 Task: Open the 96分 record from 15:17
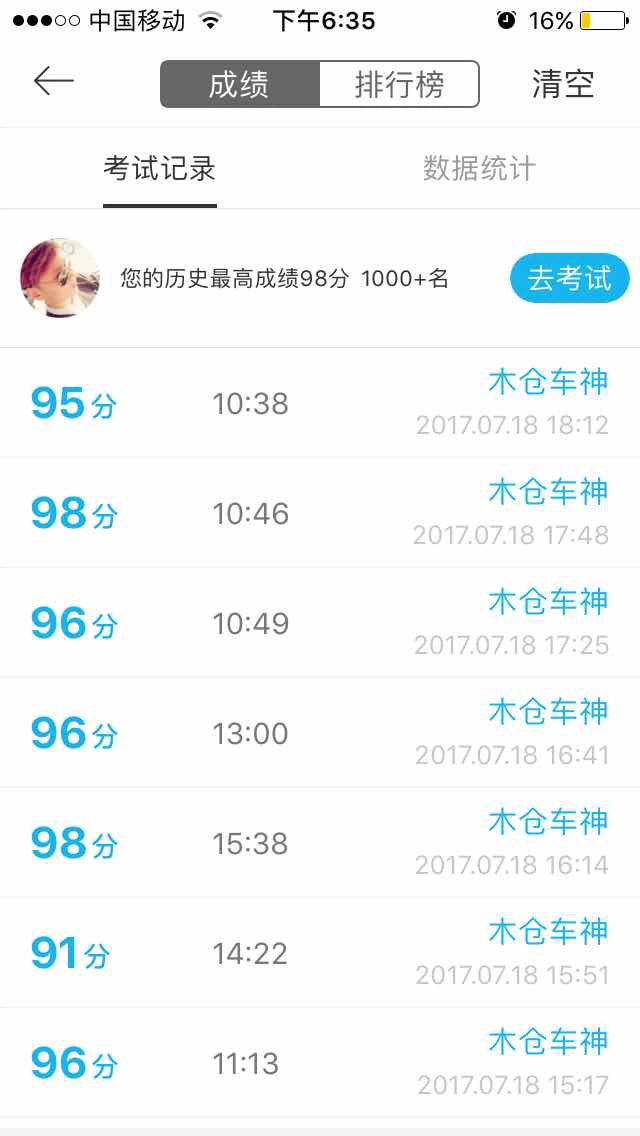pyautogui.click(x=320, y=1063)
